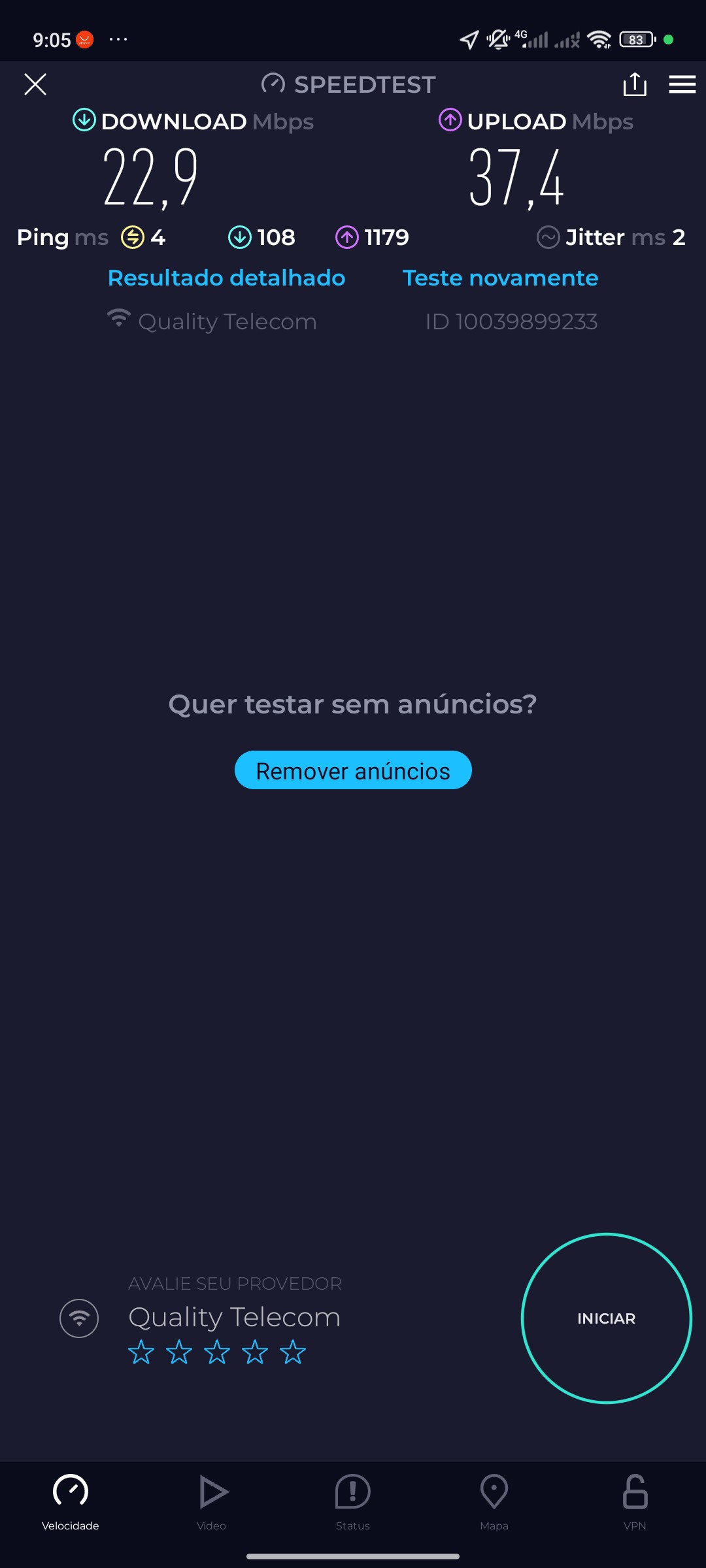Screen dimensions: 706x1568
Task: Tap the Remover anúncios button
Action: [x=353, y=770]
